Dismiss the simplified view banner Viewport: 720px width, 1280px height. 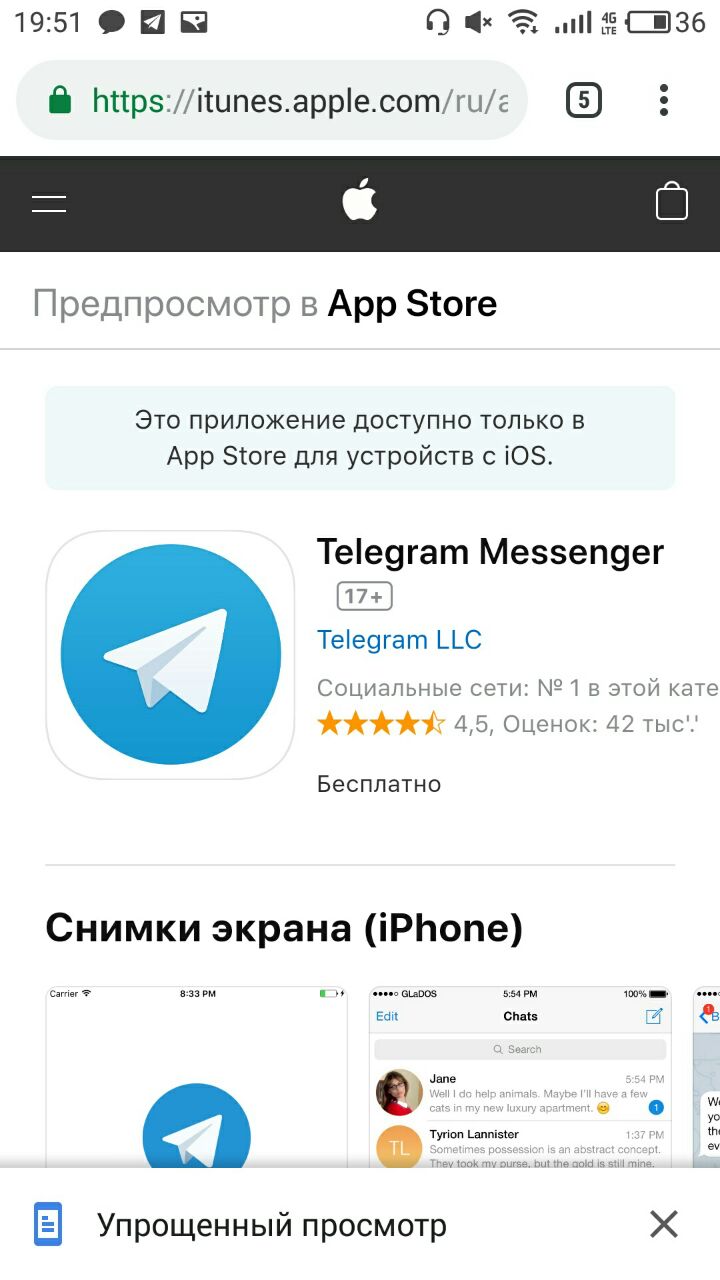pos(664,1224)
